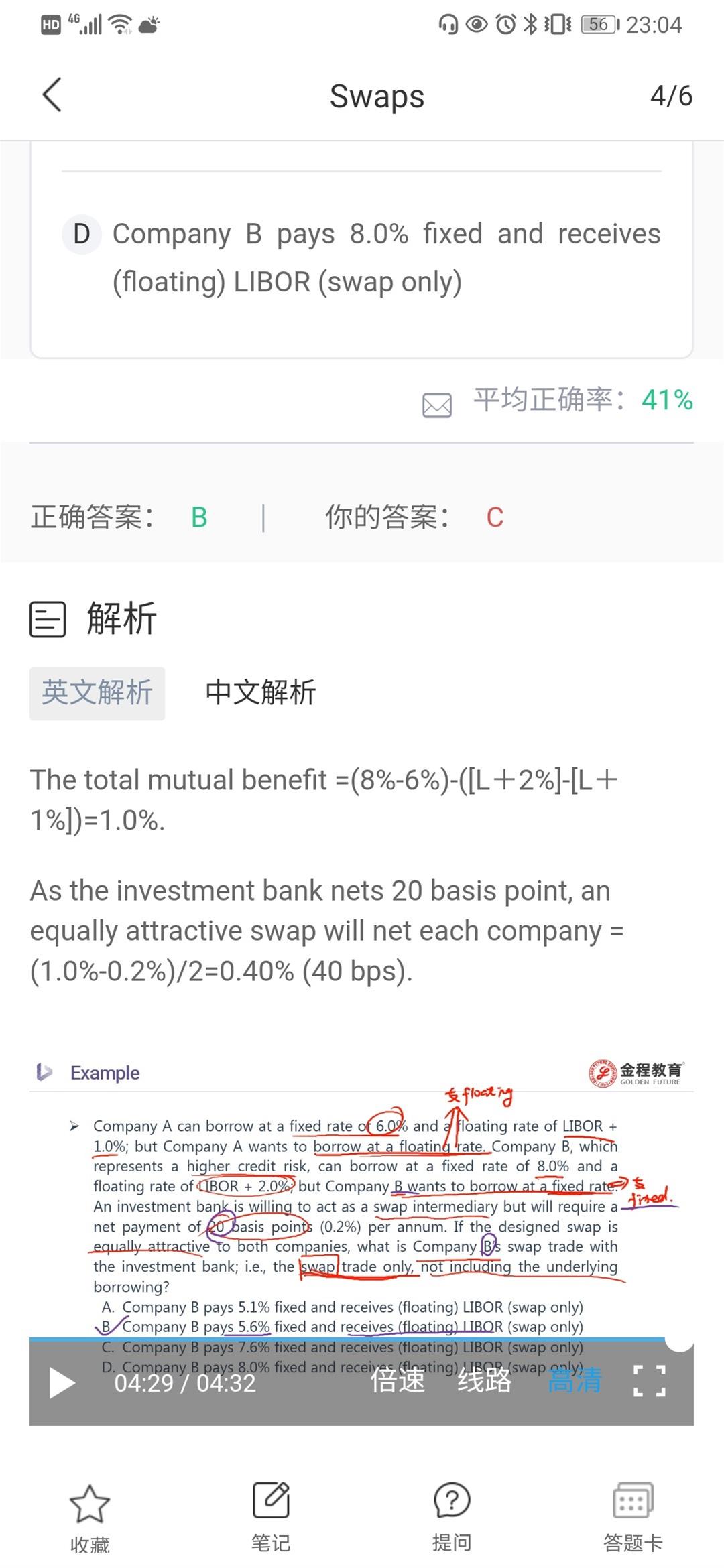Play the explanation video
724x1568 pixels.
click(62, 1383)
